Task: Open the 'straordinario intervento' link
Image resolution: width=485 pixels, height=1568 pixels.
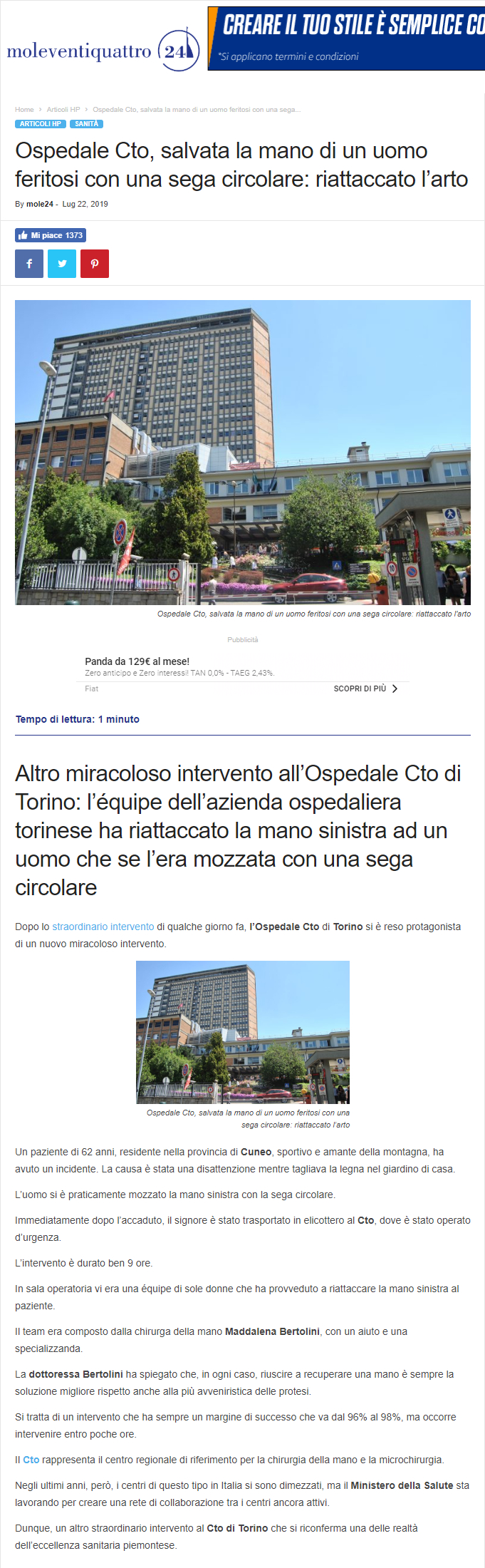Action: pos(103,927)
